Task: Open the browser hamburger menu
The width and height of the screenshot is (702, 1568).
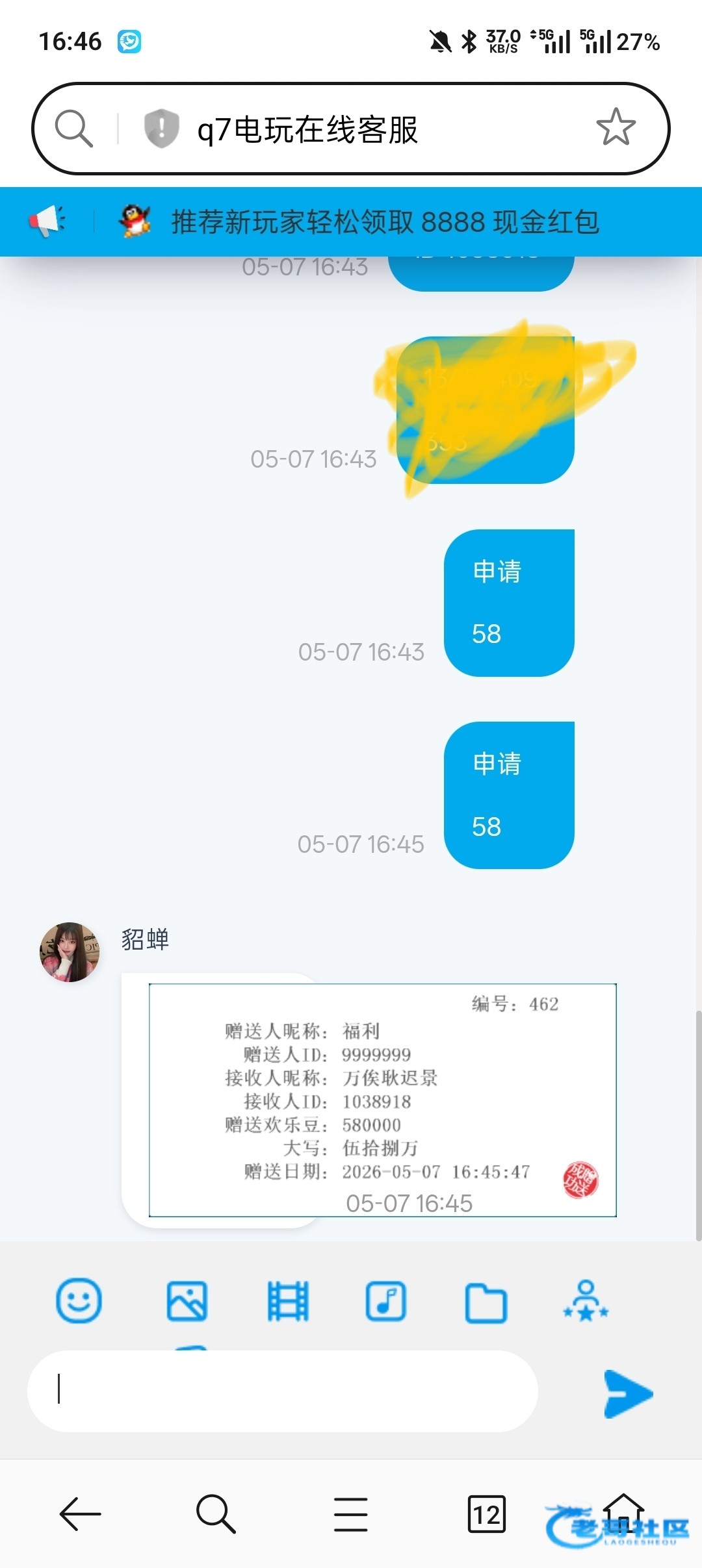Action: click(x=351, y=1514)
